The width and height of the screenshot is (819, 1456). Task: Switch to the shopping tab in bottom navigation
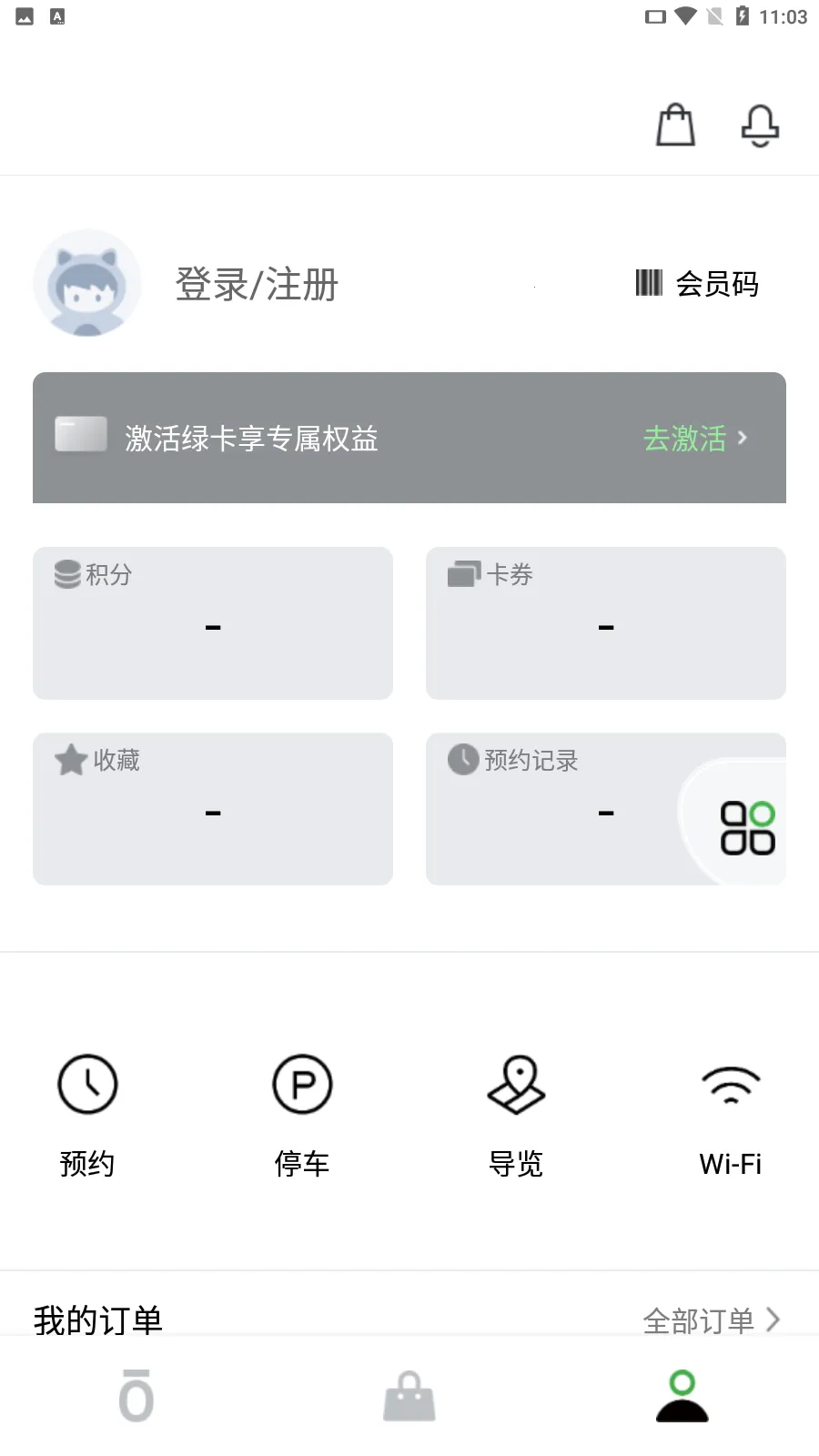[409, 1395]
